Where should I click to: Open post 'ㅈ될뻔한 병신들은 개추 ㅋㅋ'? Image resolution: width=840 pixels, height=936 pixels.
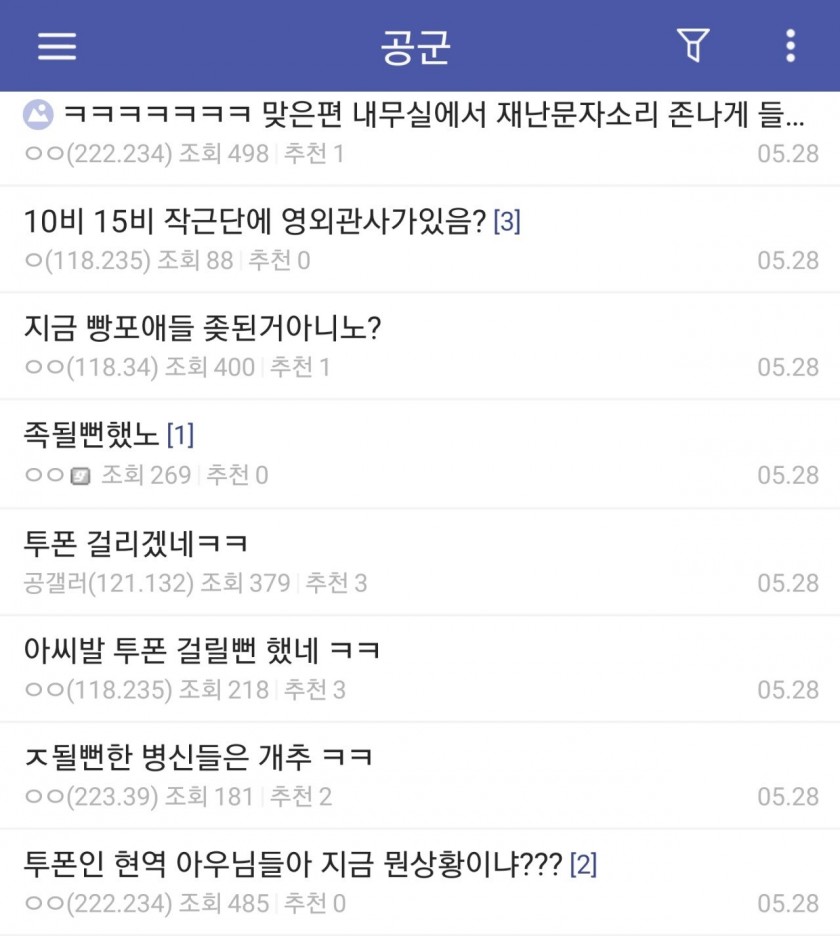click(x=198, y=757)
